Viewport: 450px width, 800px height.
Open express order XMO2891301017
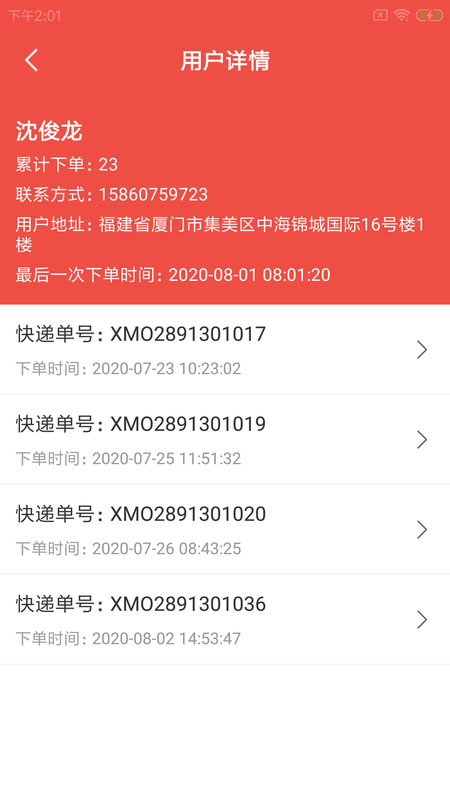[x=225, y=349]
